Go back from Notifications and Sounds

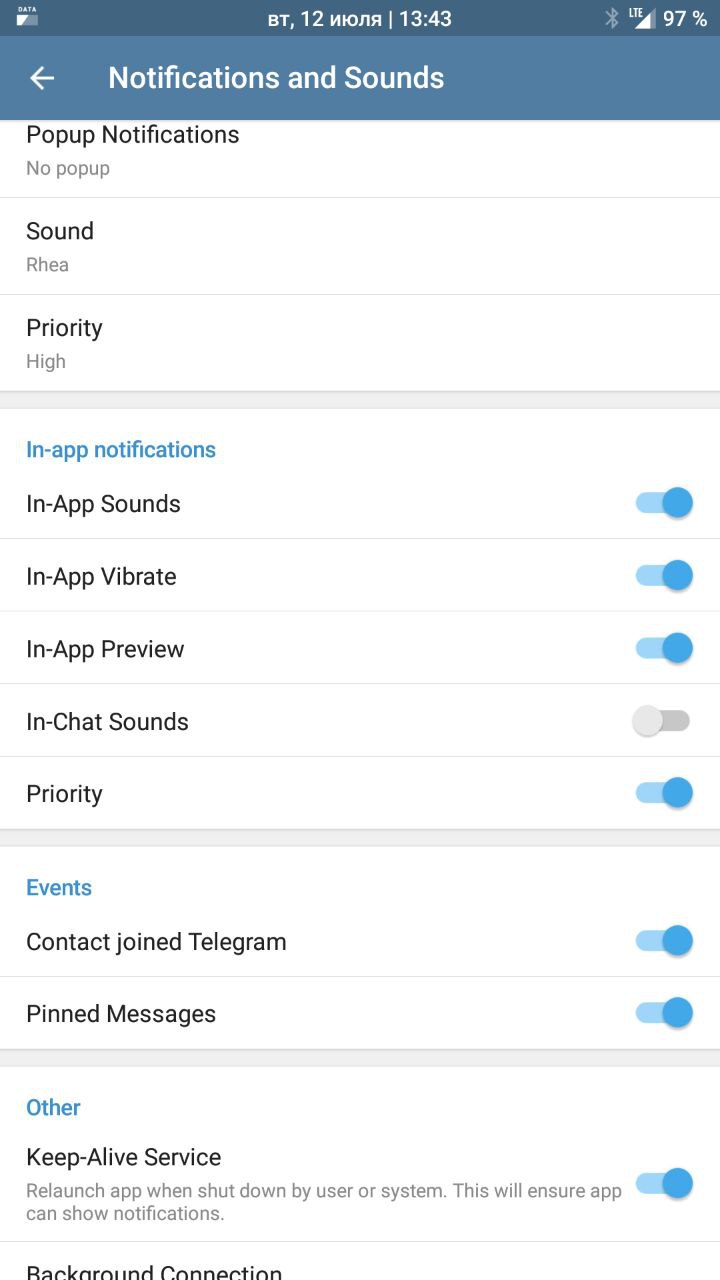[x=42, y=78]
